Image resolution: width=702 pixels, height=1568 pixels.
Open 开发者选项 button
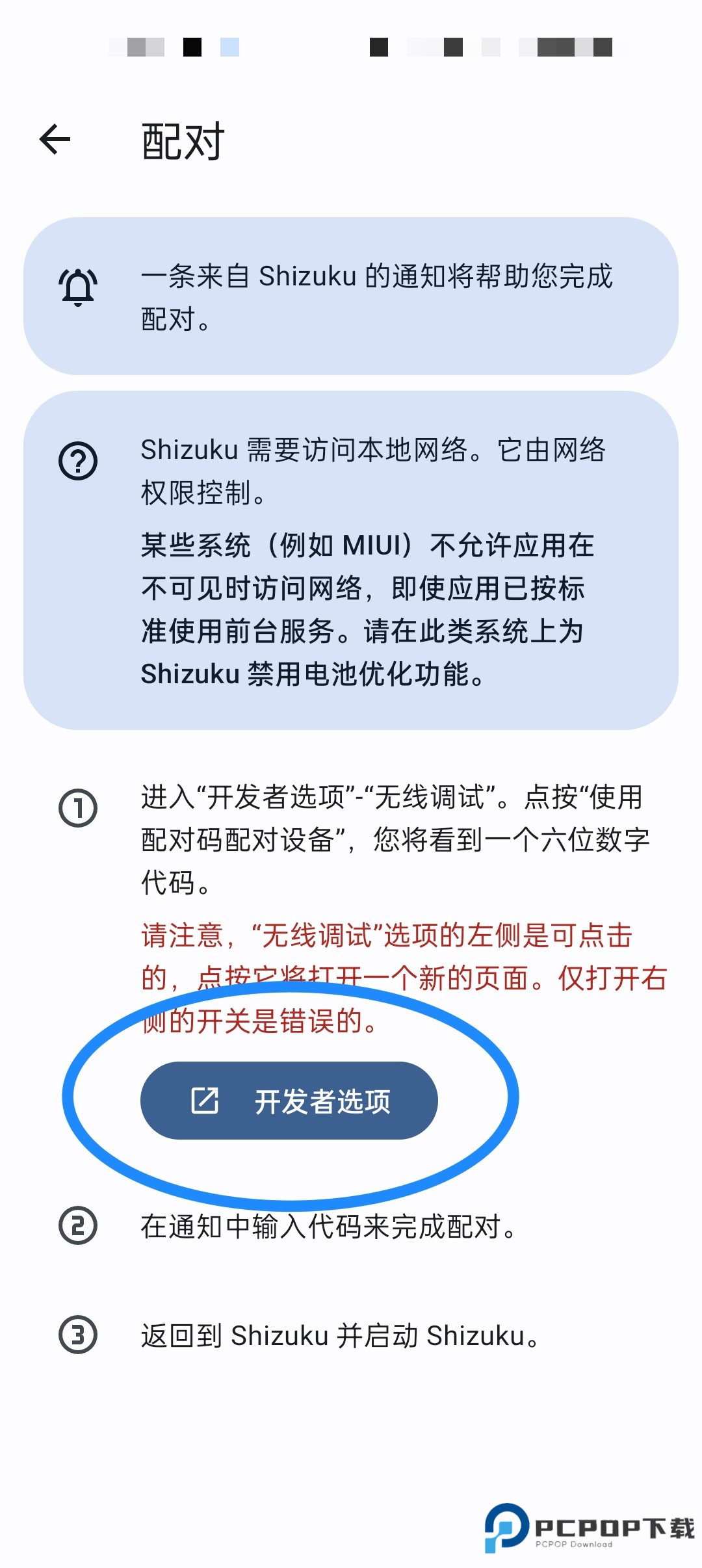pyautogui.click(x=289, y=1101)
